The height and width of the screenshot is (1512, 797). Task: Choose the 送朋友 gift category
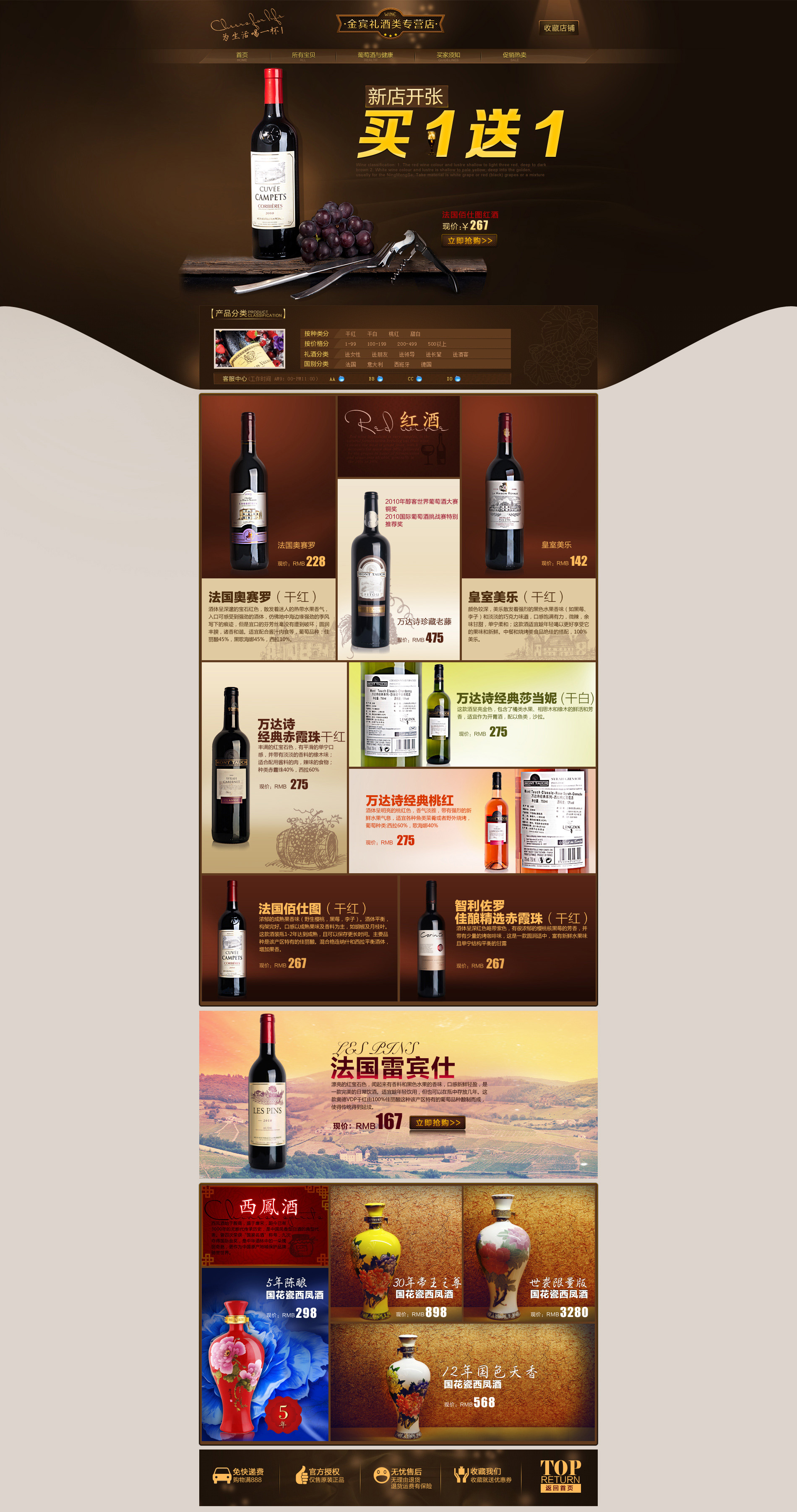pos(379,354)
